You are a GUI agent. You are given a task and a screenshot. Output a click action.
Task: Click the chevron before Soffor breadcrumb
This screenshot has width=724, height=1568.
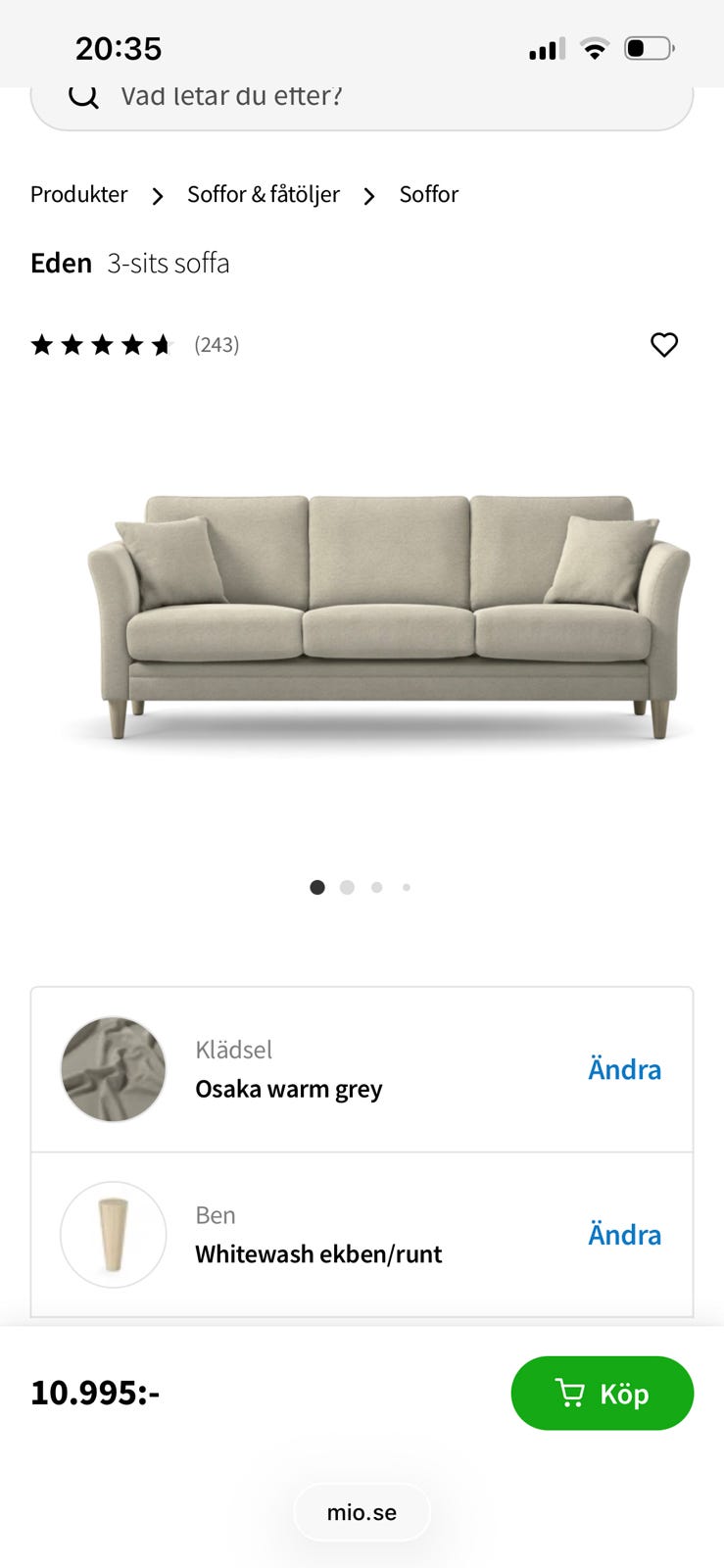click(x=368, y=196)
